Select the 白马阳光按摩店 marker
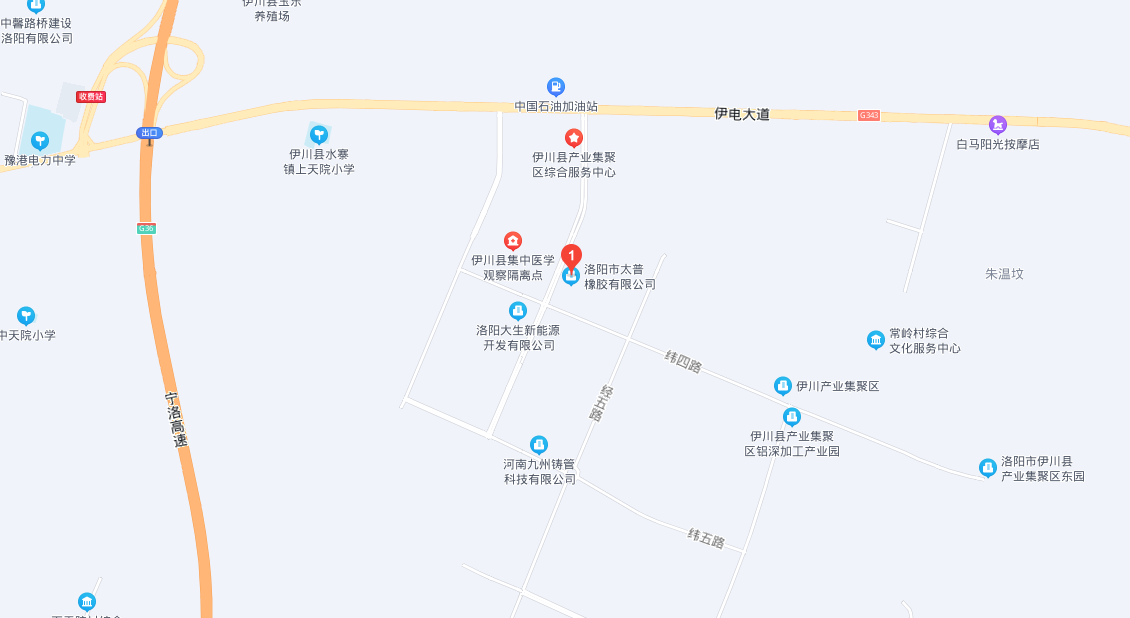The image size is (1130, 618). pos(997,125)
